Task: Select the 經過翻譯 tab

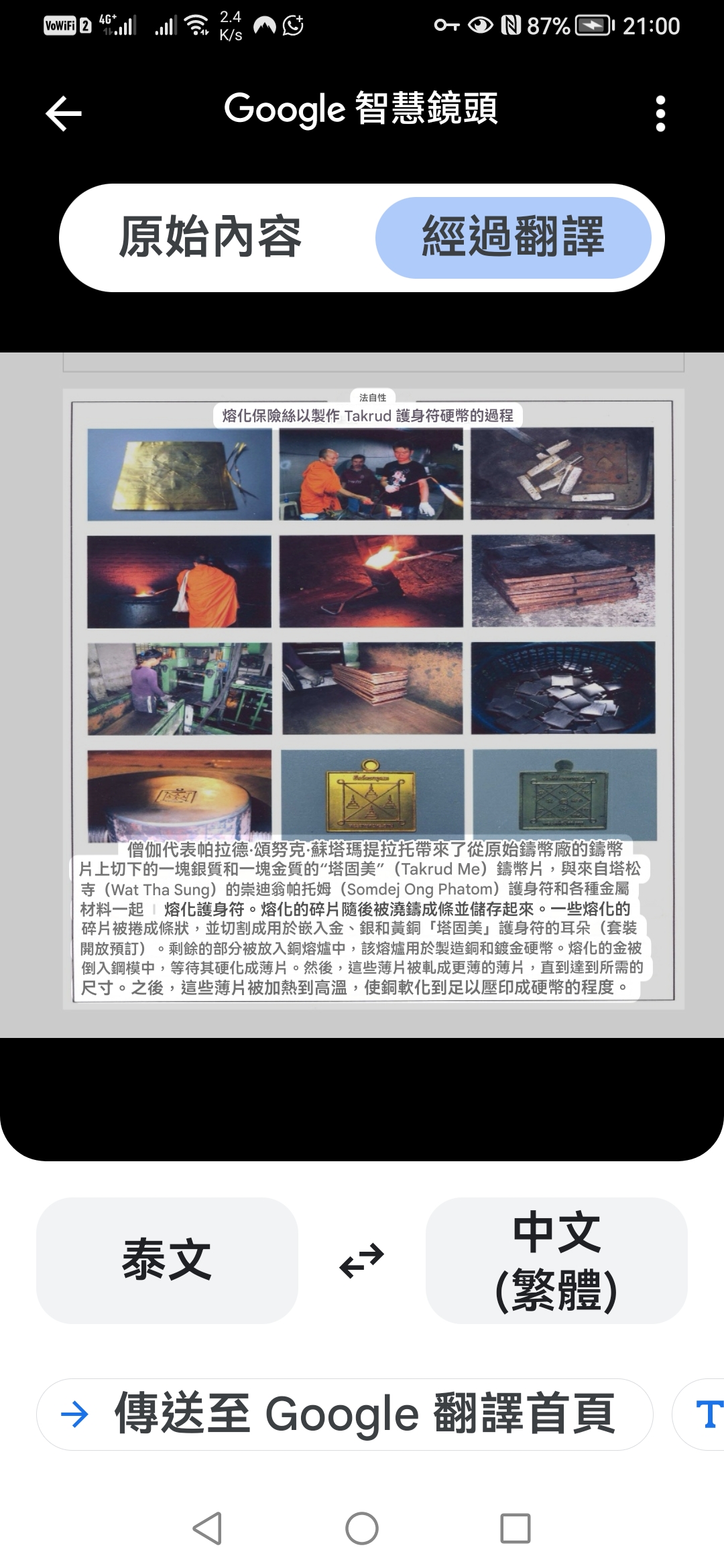Action: (x=513, y=237)
